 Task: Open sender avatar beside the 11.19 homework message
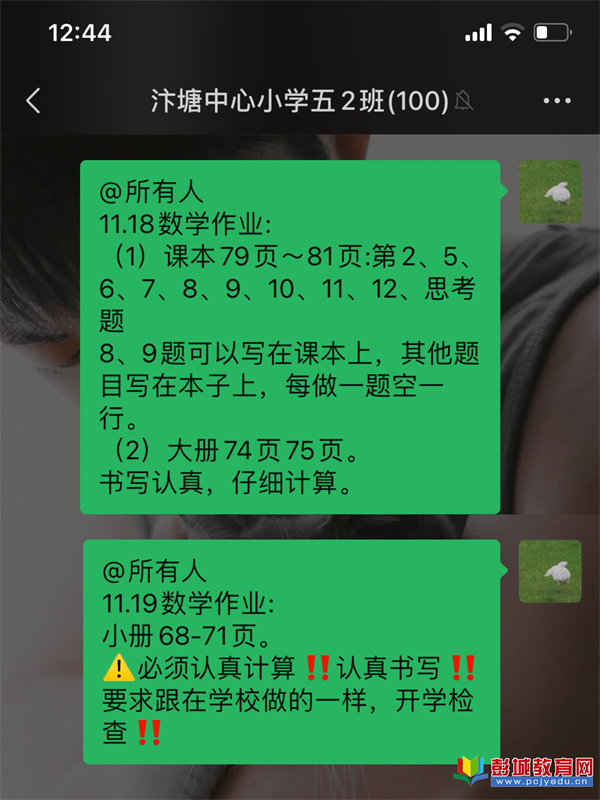[550, 571]
